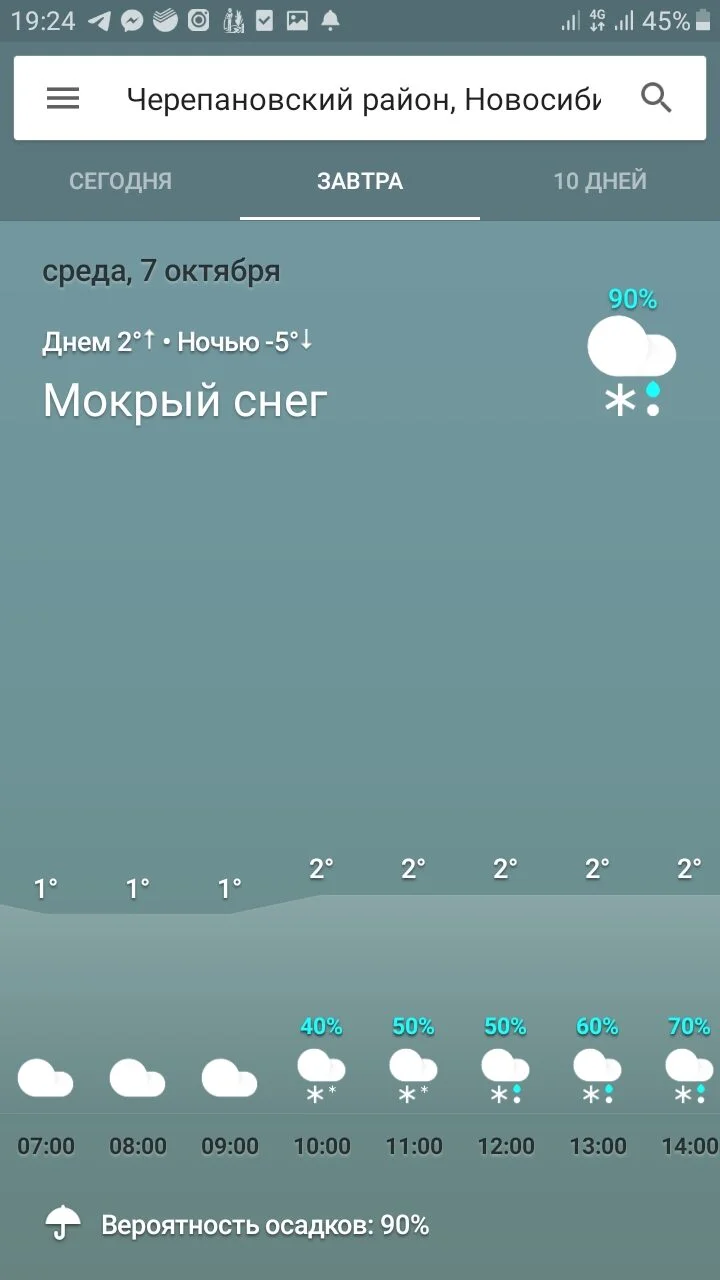The height and width of the screenshot is (1280, 720).
Task: Click the 90% precipitation probability label
Action: click(634, 297)
